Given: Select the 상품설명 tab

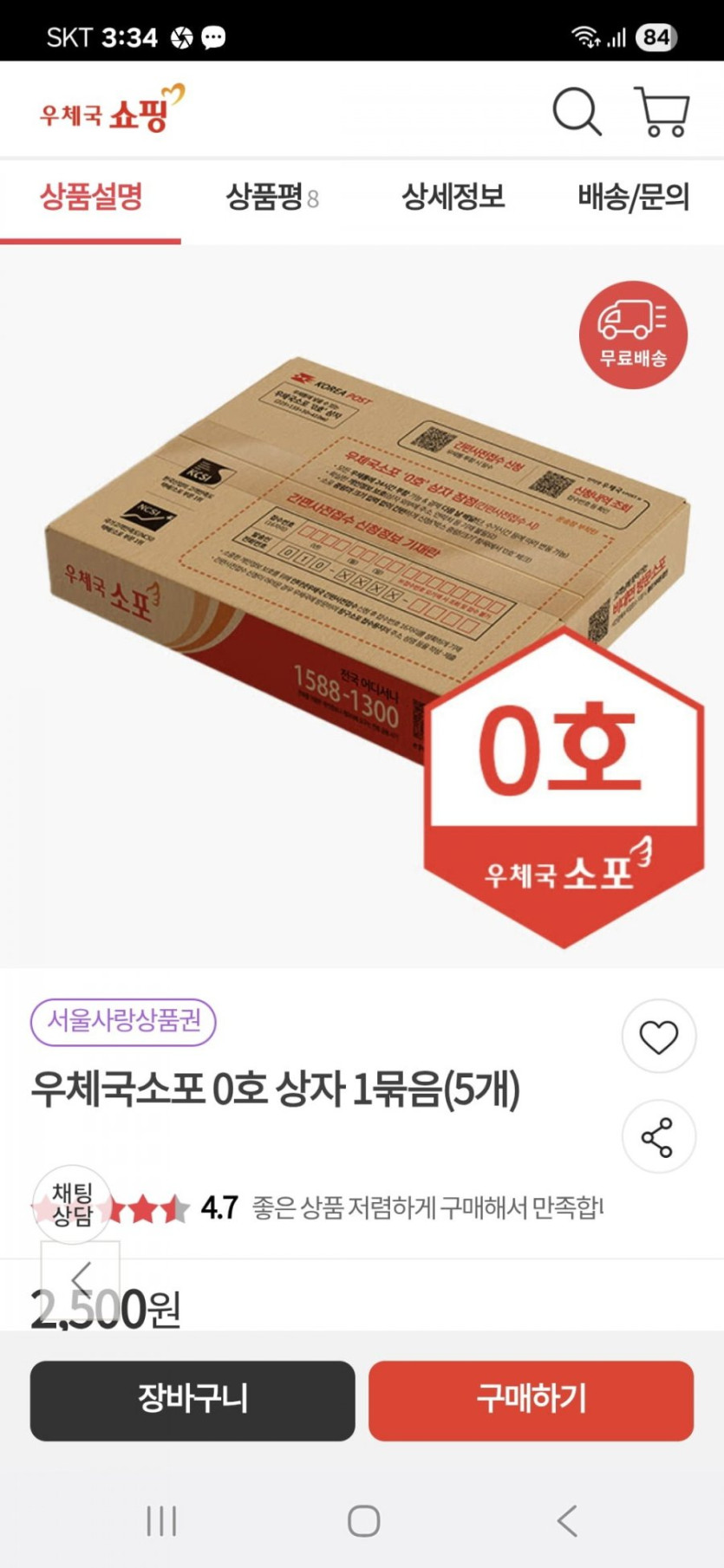Looking at the screenshot, I should 91,197.
